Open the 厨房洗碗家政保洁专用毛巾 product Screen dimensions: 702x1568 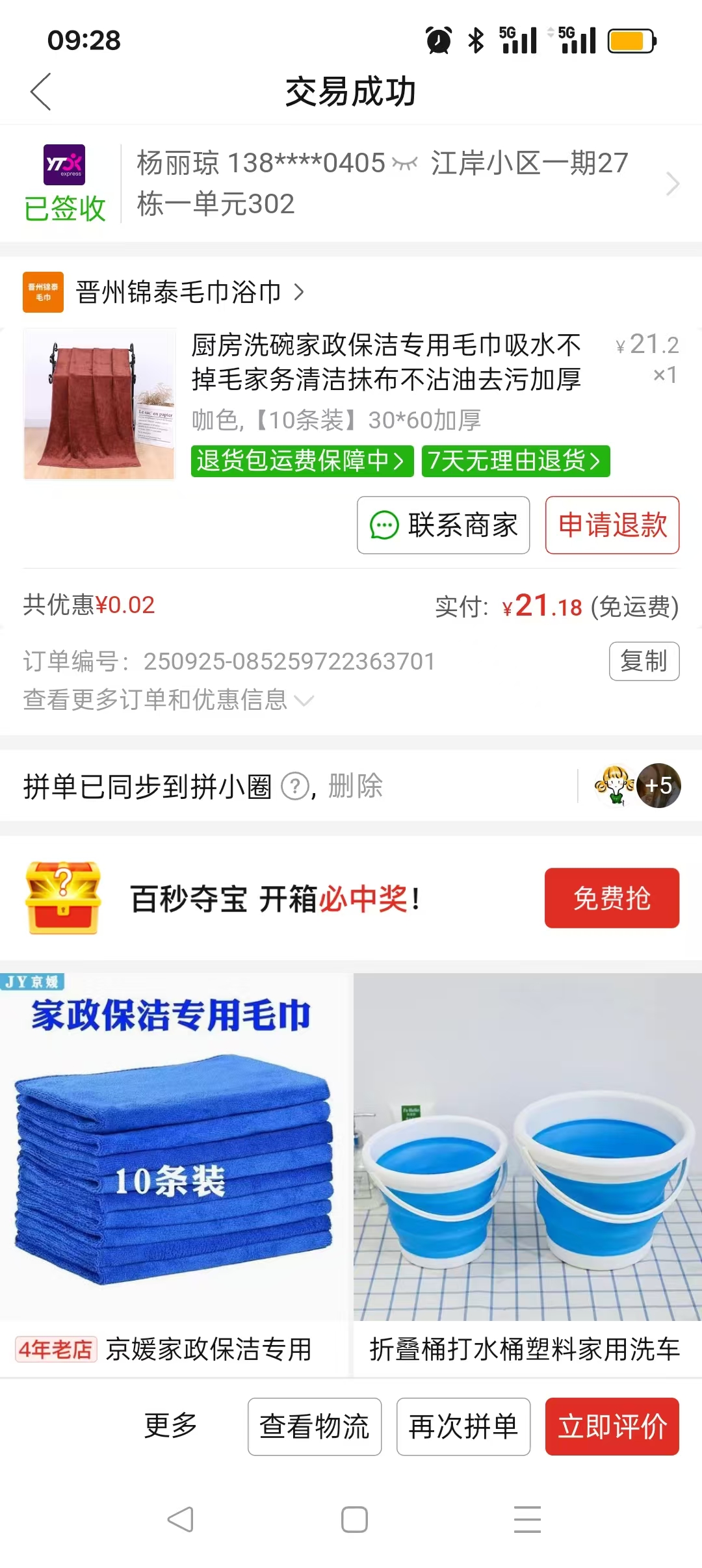[385, 362]
